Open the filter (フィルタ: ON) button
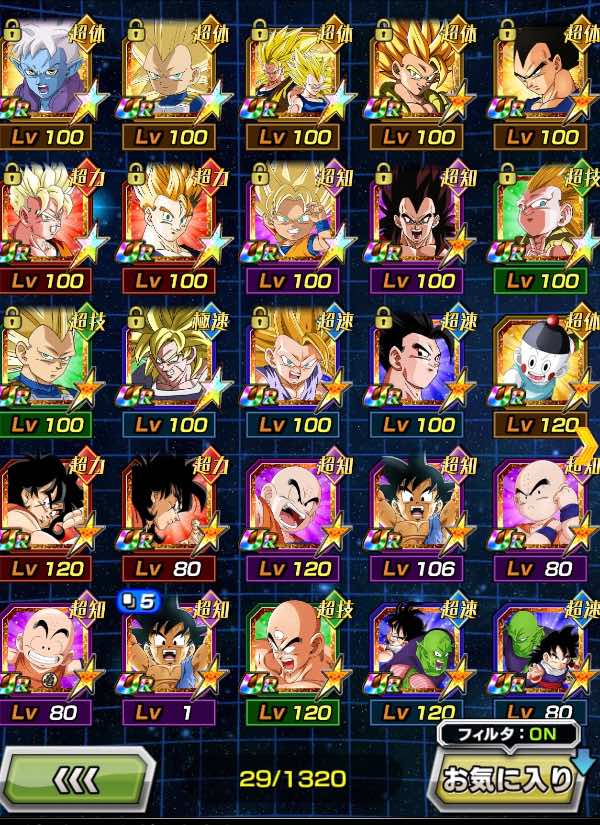 pyautogui.click(x=509, y=732)
